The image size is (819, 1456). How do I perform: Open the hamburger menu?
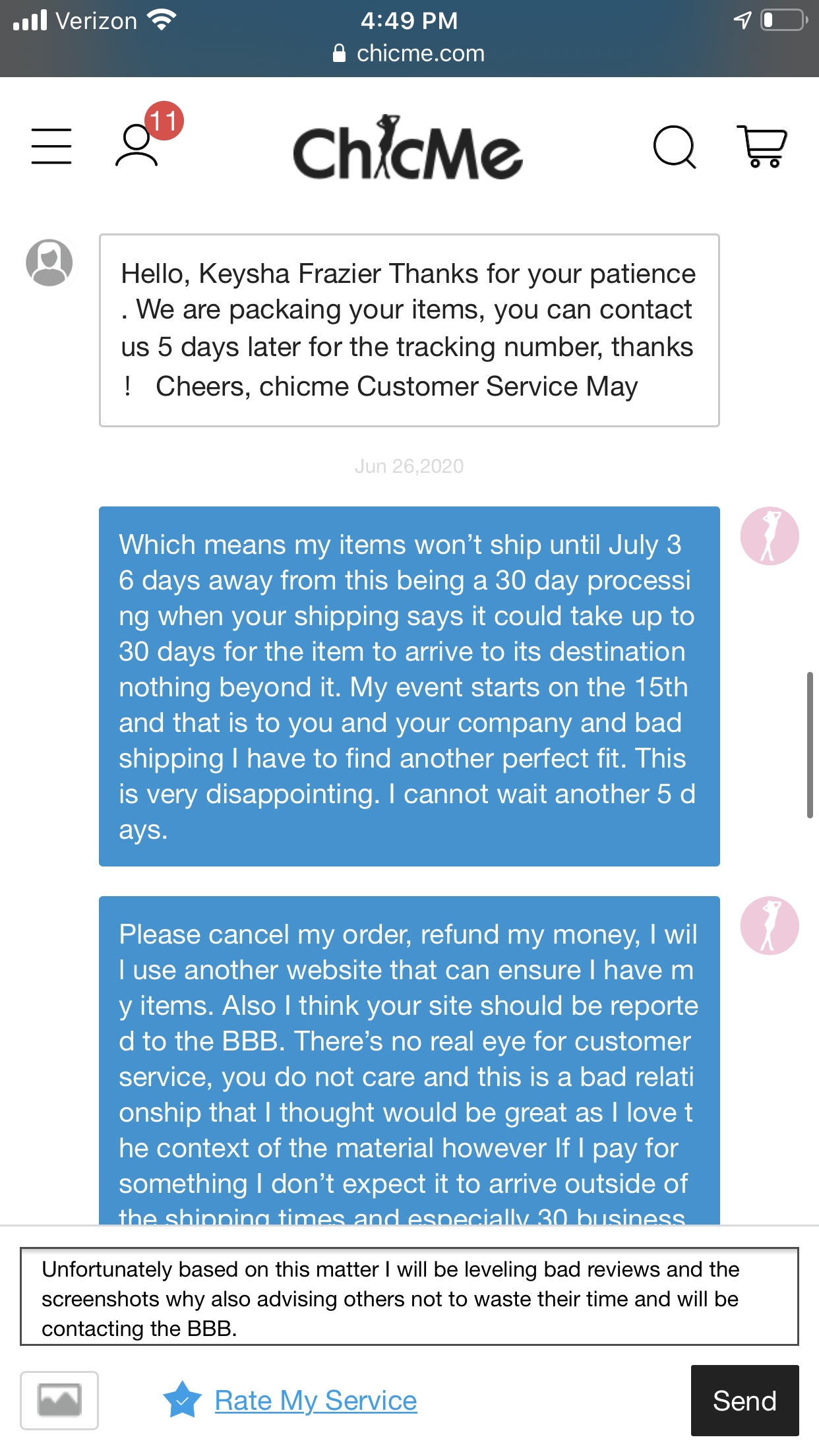(51, 146)
